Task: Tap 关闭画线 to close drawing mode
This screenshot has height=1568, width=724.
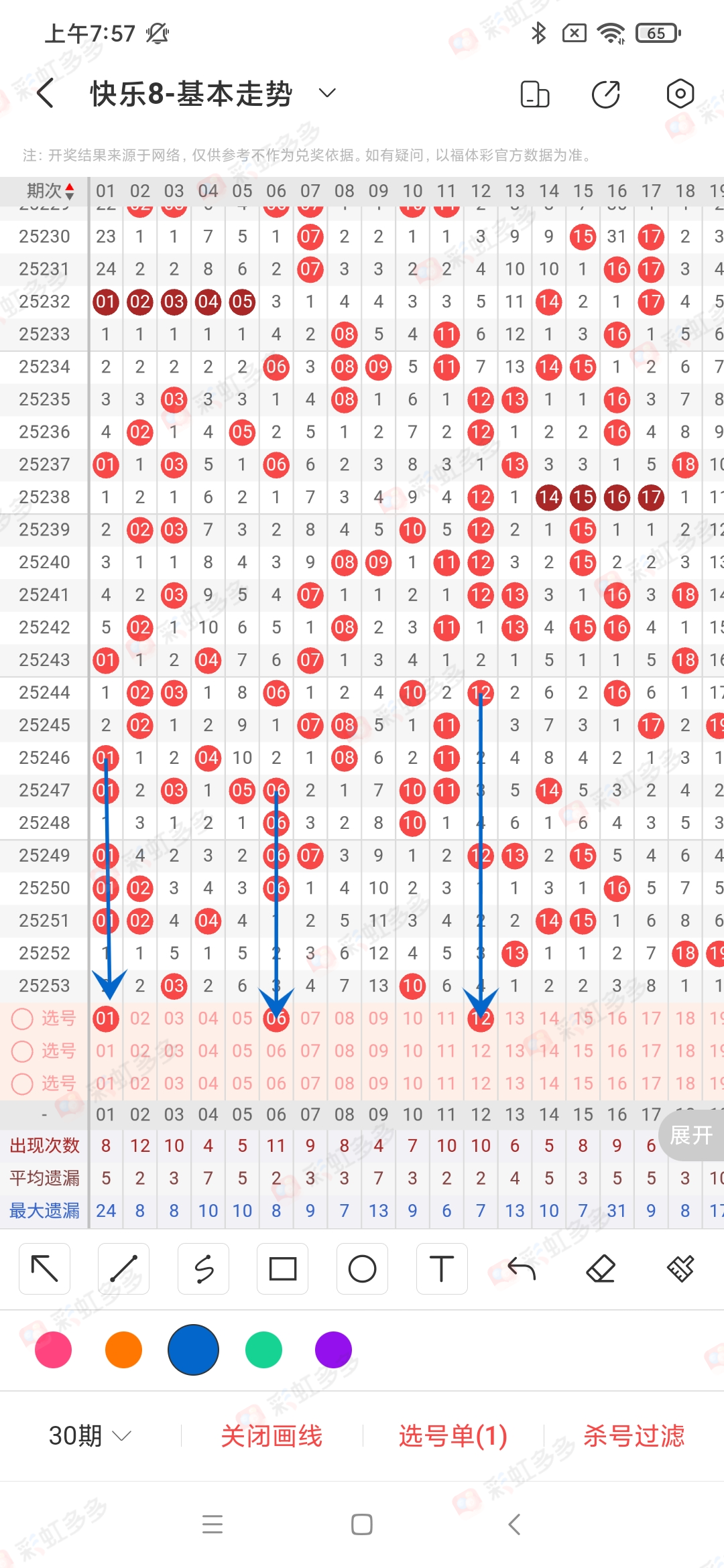Action: [x=271, y=1436]
